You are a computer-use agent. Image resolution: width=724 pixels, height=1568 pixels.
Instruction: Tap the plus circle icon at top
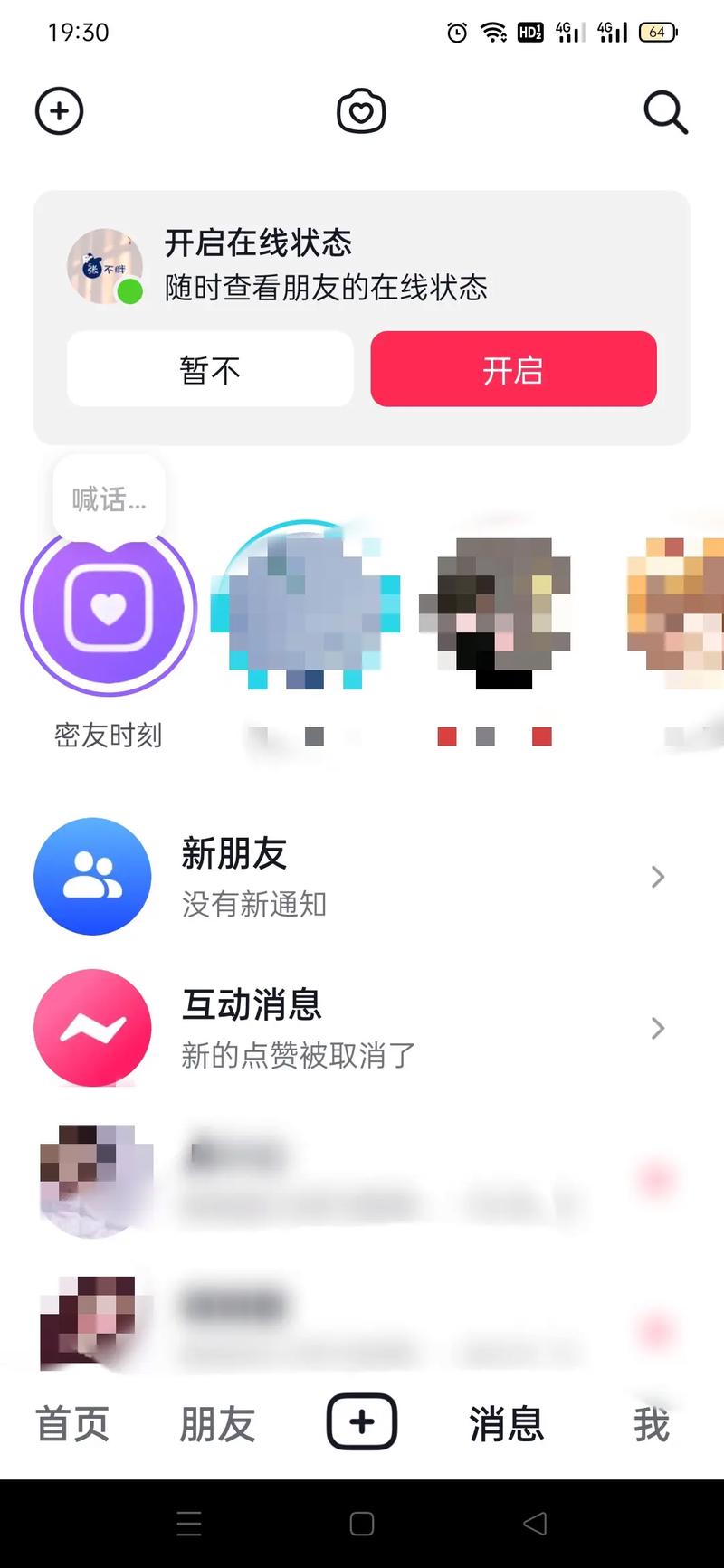click(60, 112)
